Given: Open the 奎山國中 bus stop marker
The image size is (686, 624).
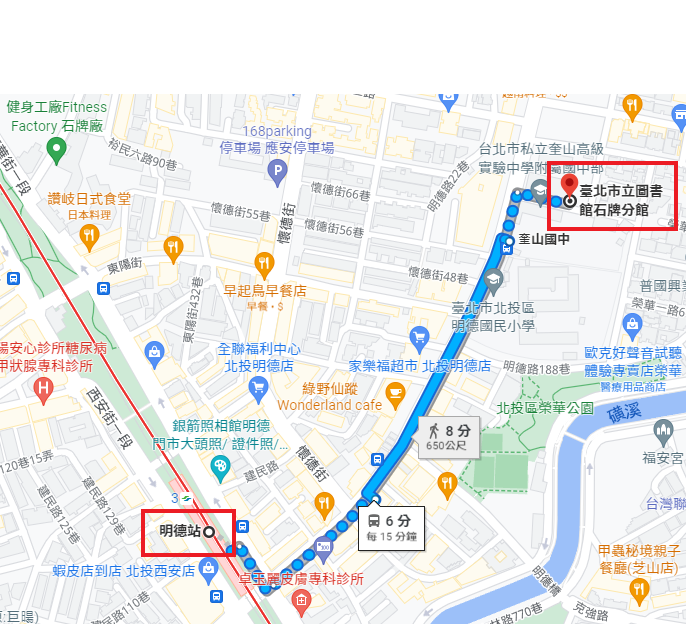Looking at the screenshot, I should click(x=509, y=241).
